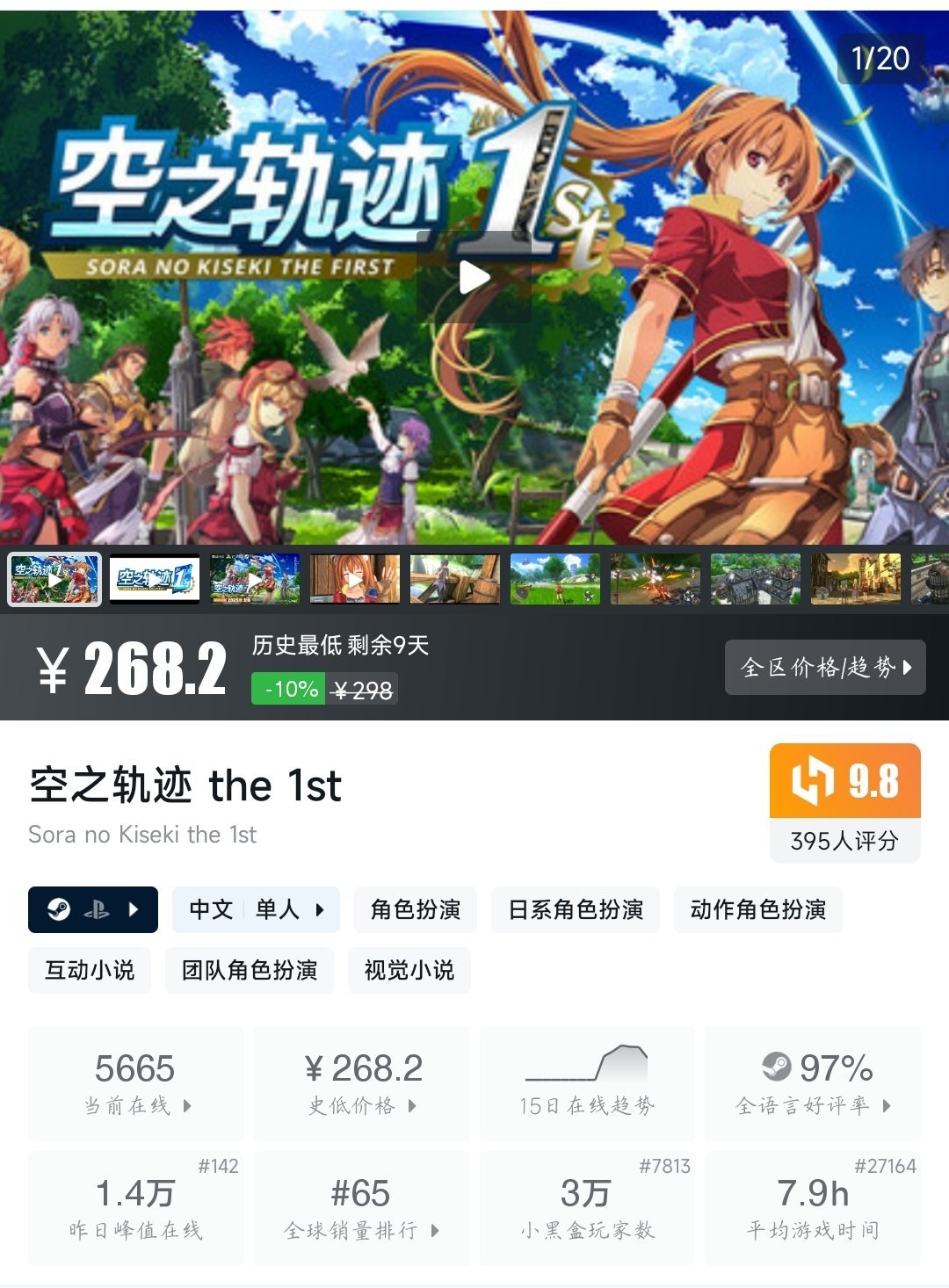Select the second media thumbnail with white logo
The image size is (949, 1288).
pos(155,579)
